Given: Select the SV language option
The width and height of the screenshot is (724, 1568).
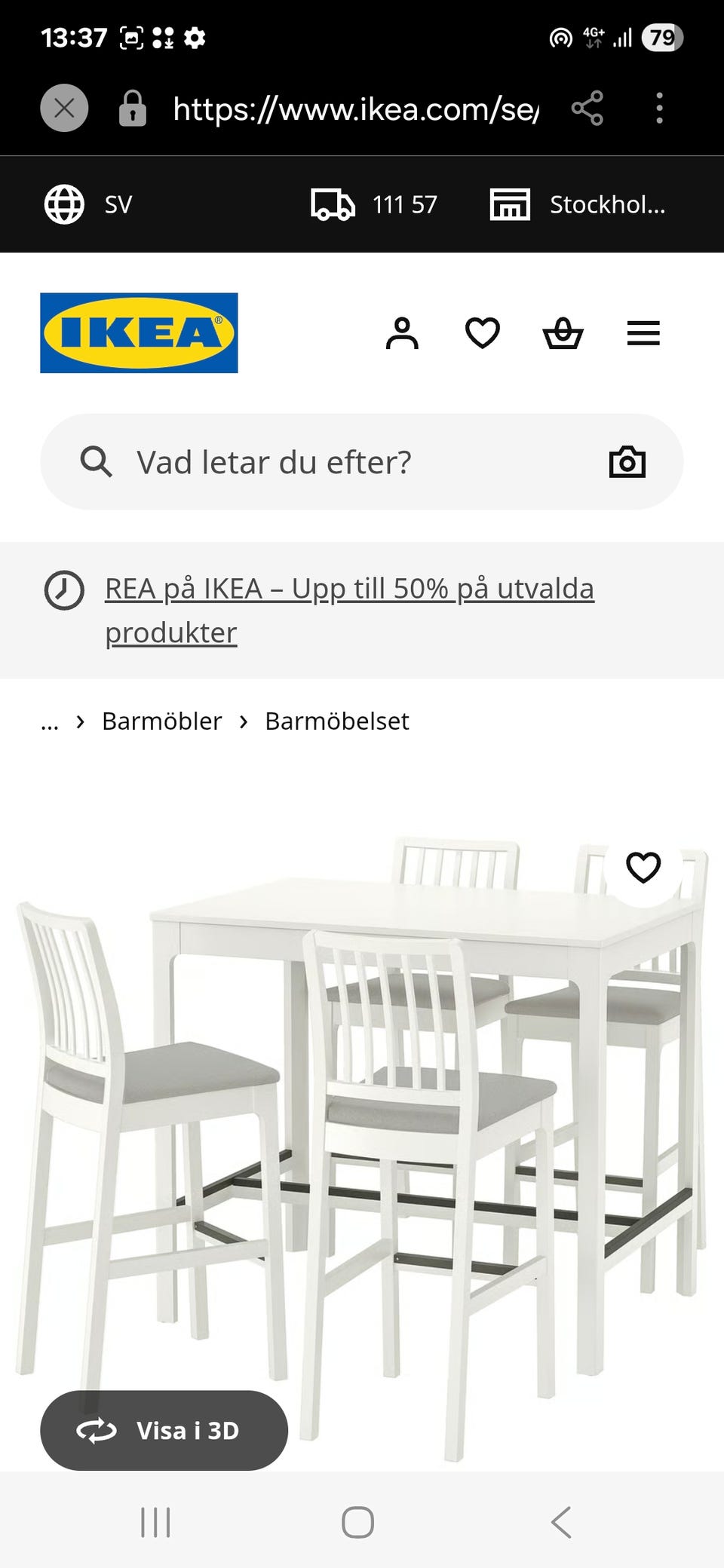Looking at the screenshot, I should (90, 204).
